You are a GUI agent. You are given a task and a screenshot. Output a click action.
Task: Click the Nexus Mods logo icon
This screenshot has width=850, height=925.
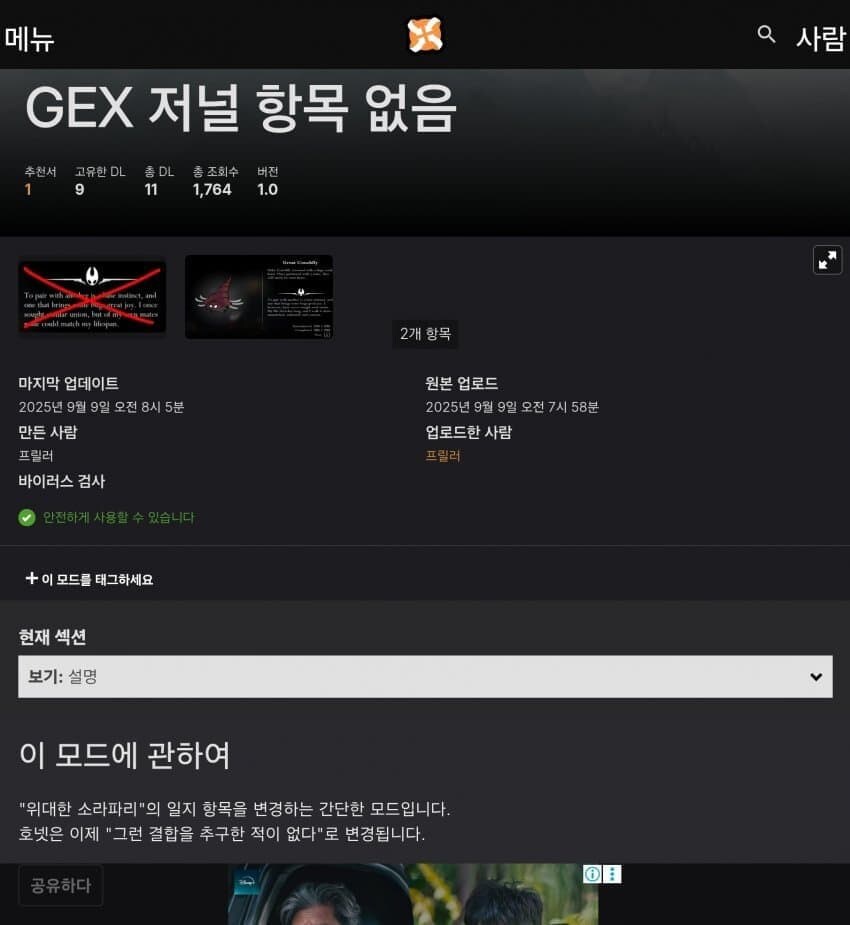pyautogui.click(x=424, y=33)
